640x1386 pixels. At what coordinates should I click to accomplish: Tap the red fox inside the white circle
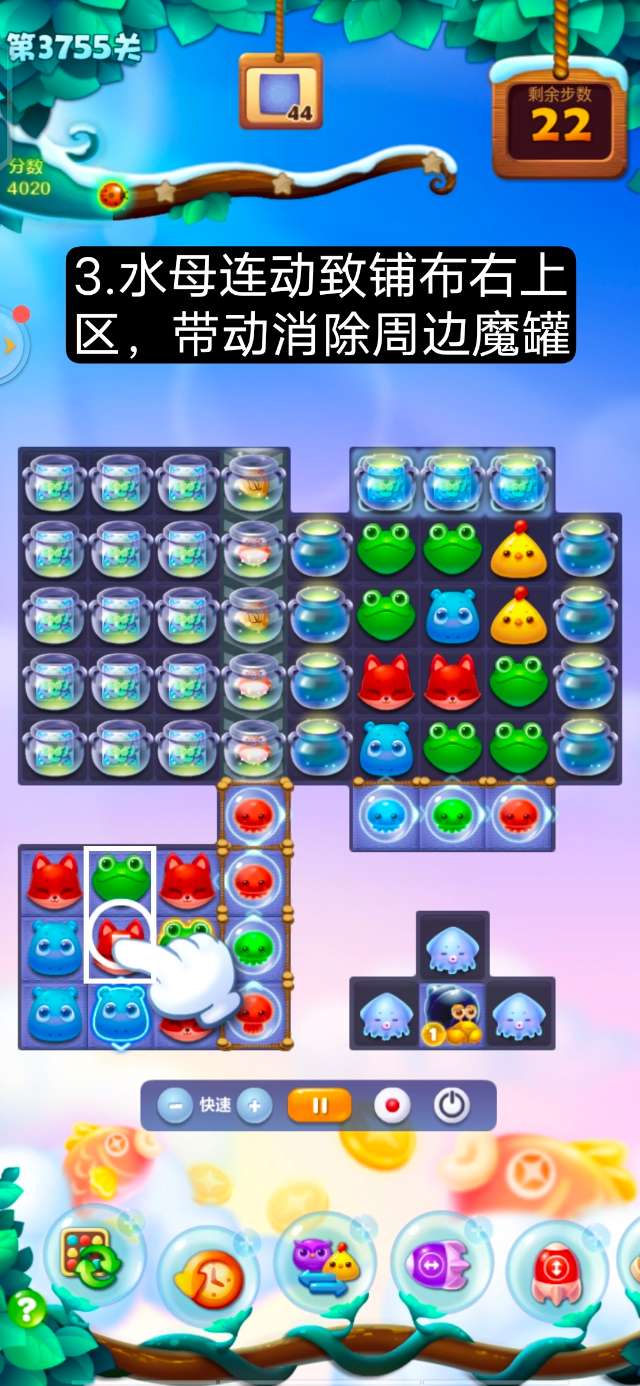click(x=119, y=940)
